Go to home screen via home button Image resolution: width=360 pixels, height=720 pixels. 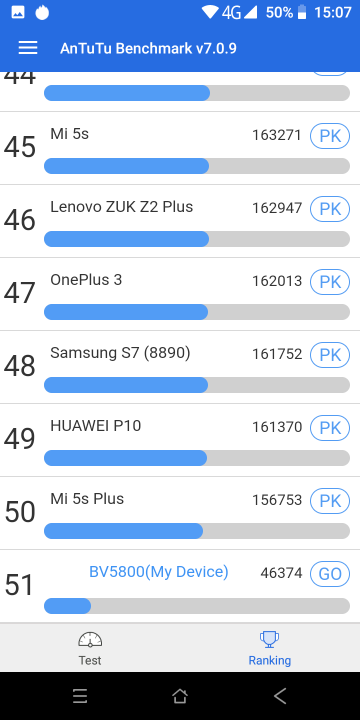[x=180, y=696]
